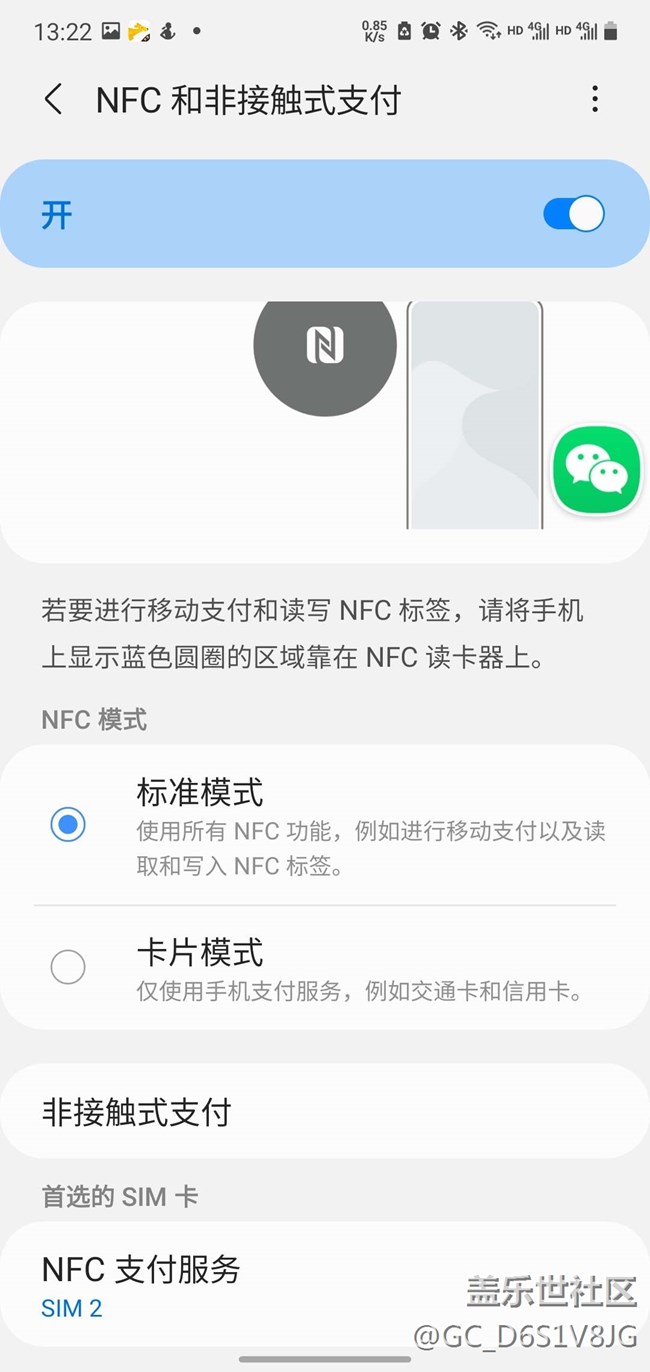Open the more options overflow menu
This screenshot has width=650, height=1372.
[595, 99]
